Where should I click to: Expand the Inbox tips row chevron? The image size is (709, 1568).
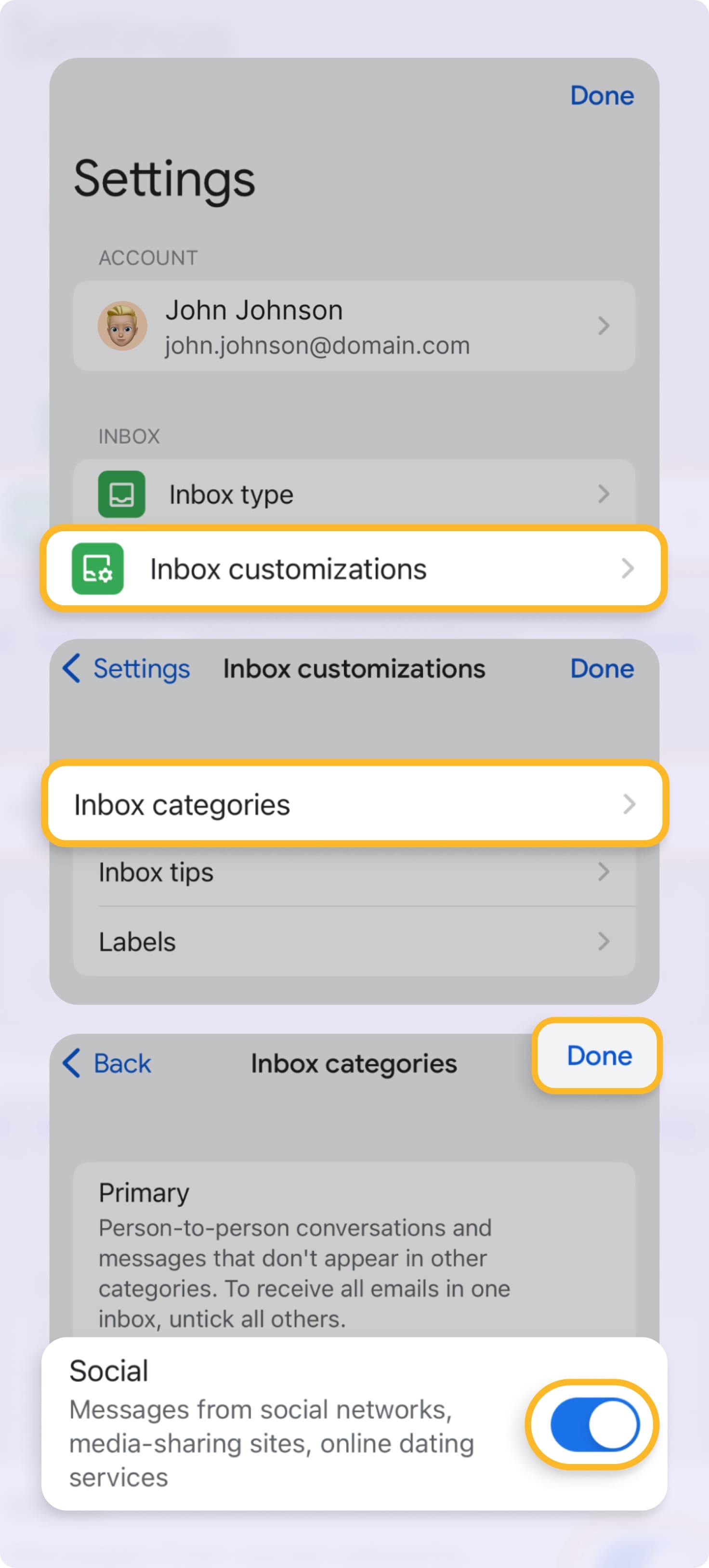click(x=603, y=872)
